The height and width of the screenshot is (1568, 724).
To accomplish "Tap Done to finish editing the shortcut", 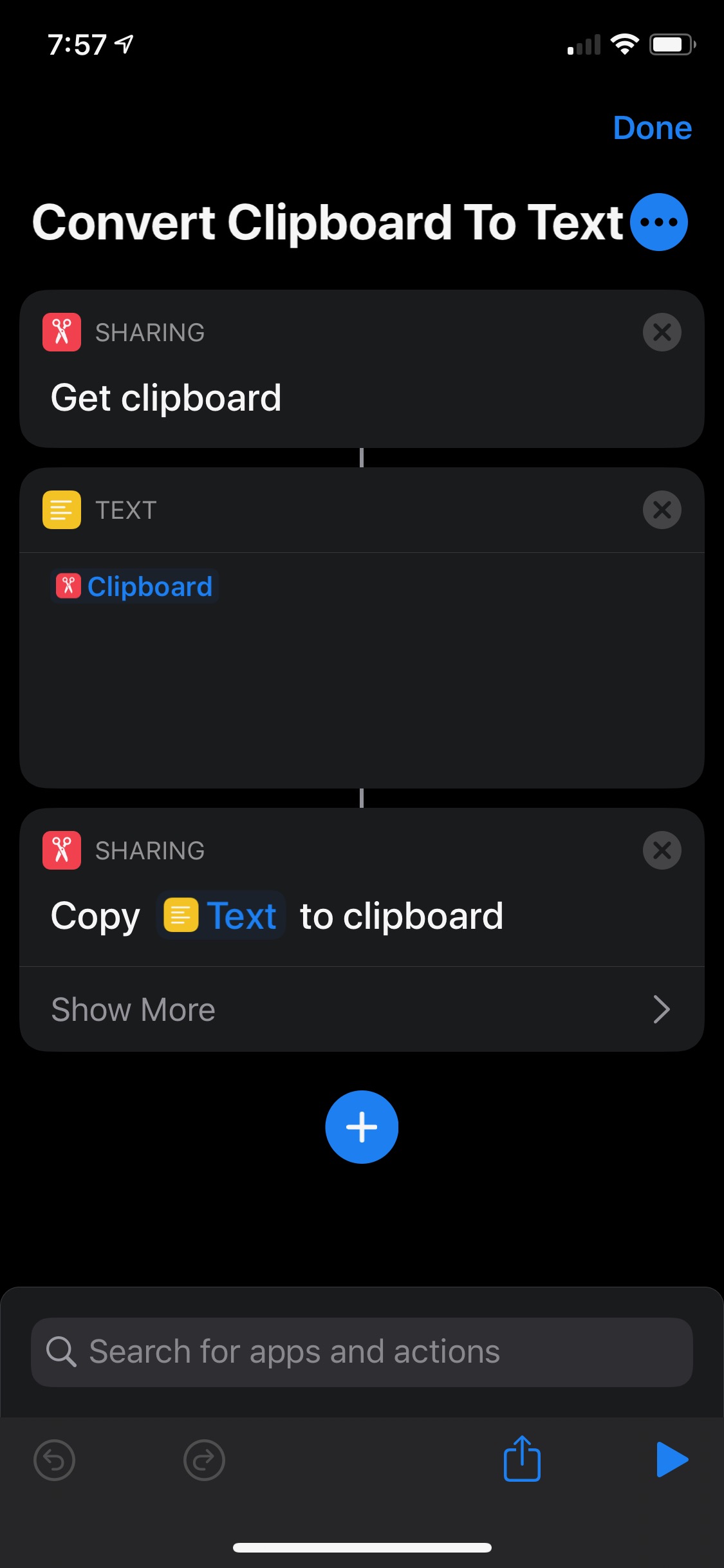I will [652, 127].
